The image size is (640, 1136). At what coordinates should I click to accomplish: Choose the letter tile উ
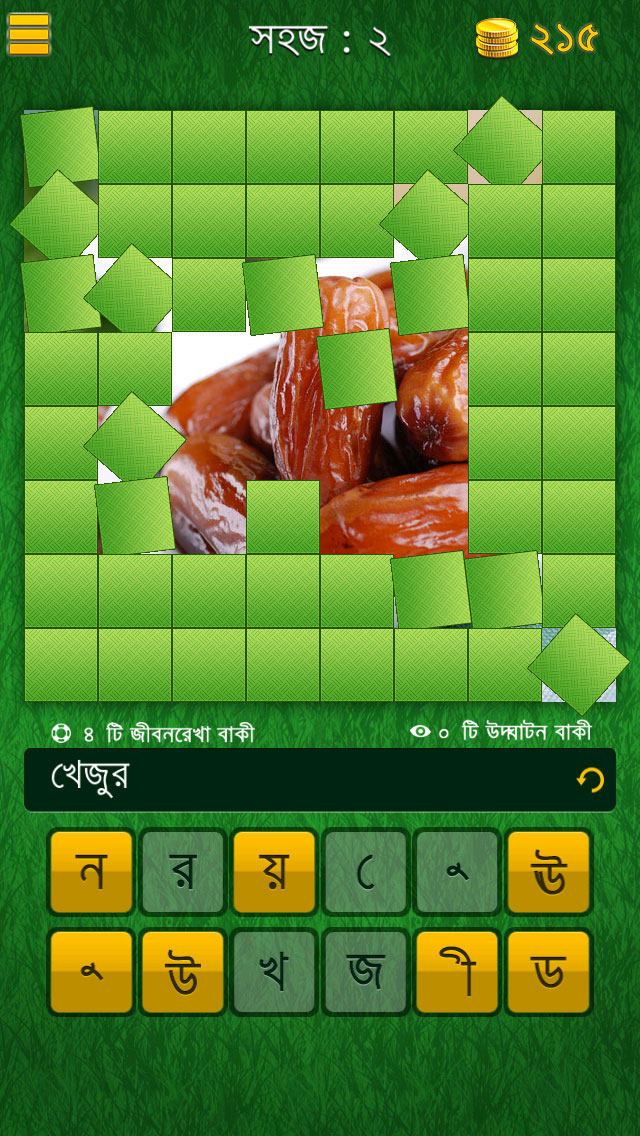point(182,972)
